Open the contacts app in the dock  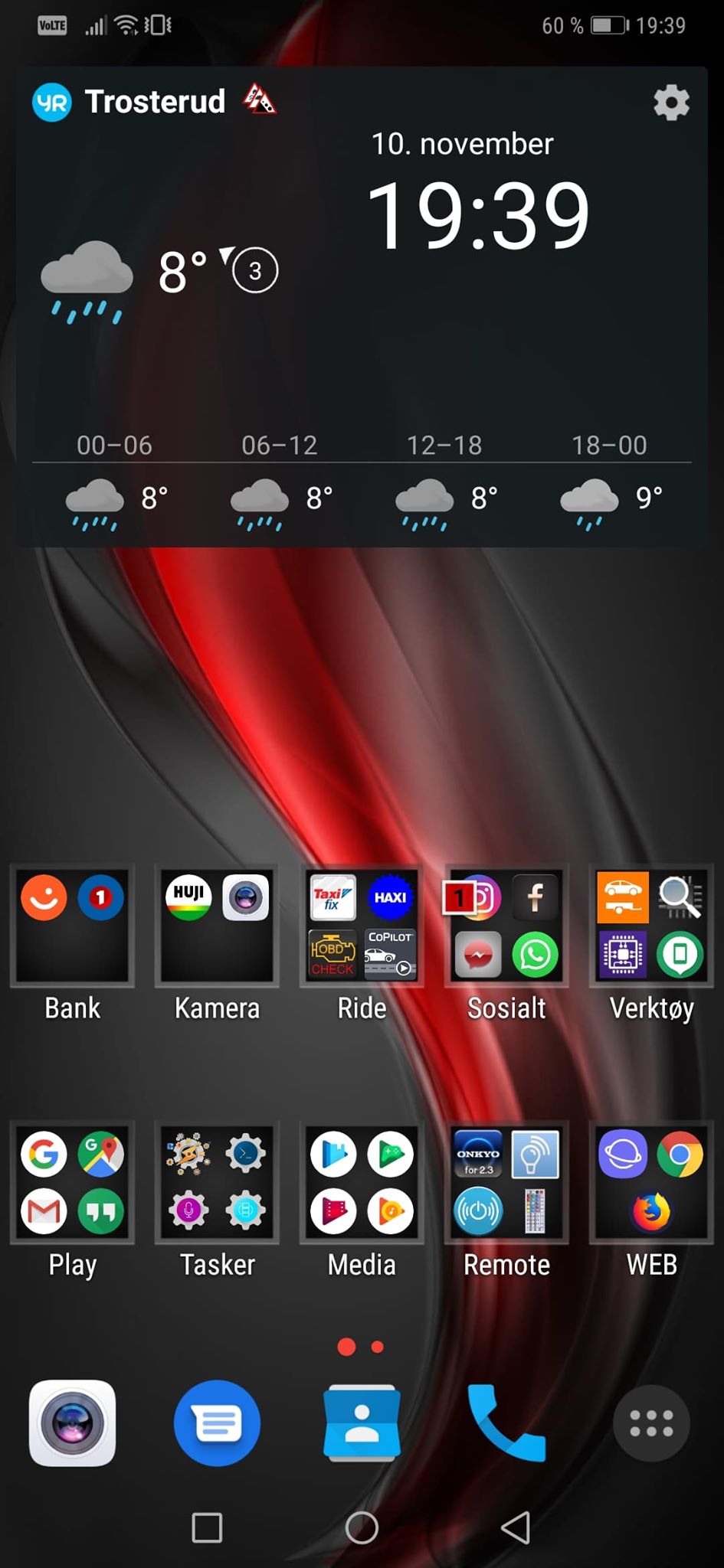point(362,1423)
